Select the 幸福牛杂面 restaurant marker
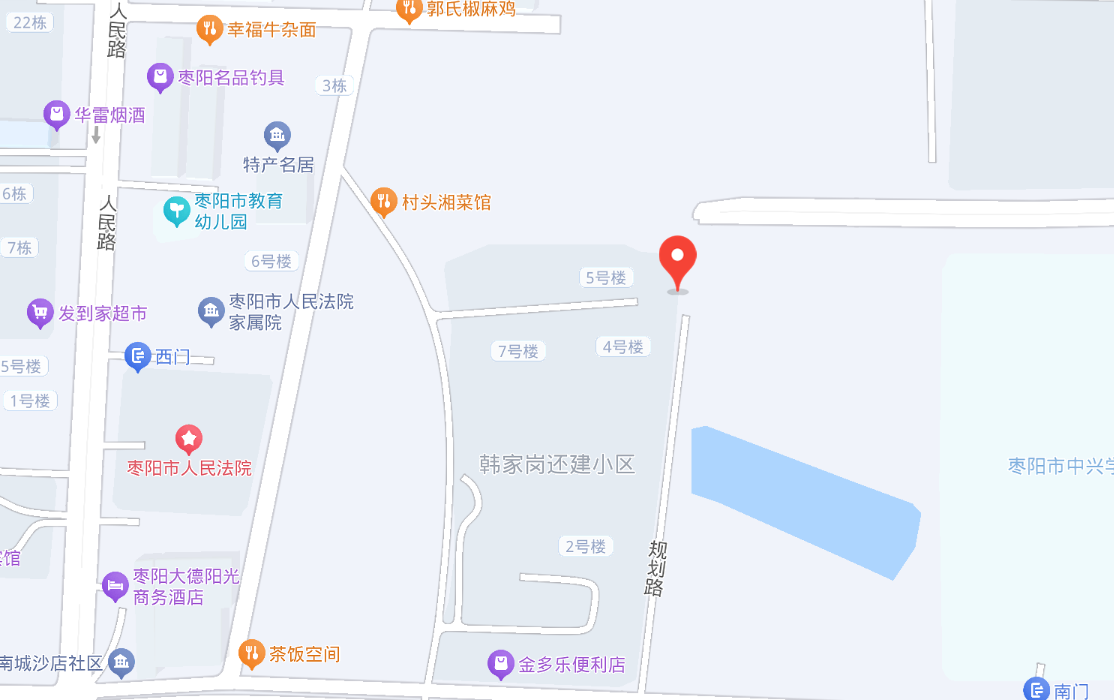1114x700 pixels. tap(209, 30)
